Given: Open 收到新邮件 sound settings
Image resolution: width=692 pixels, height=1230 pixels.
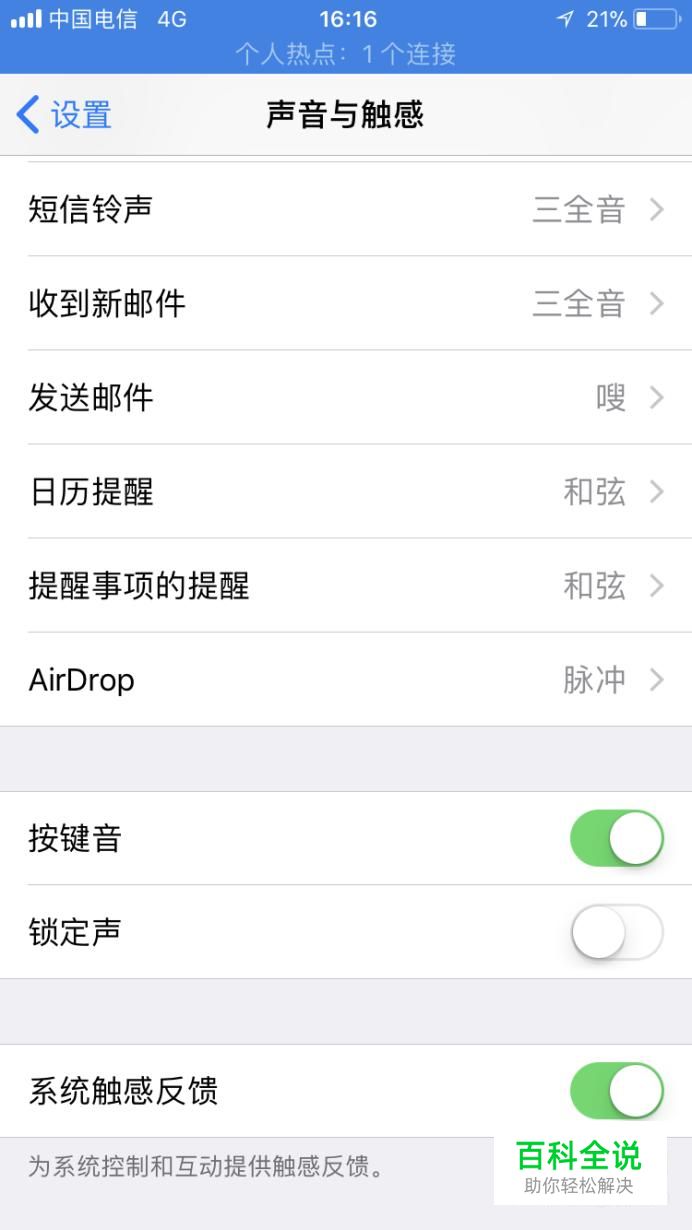Looking at the screenshot, I should click(346, 304).
